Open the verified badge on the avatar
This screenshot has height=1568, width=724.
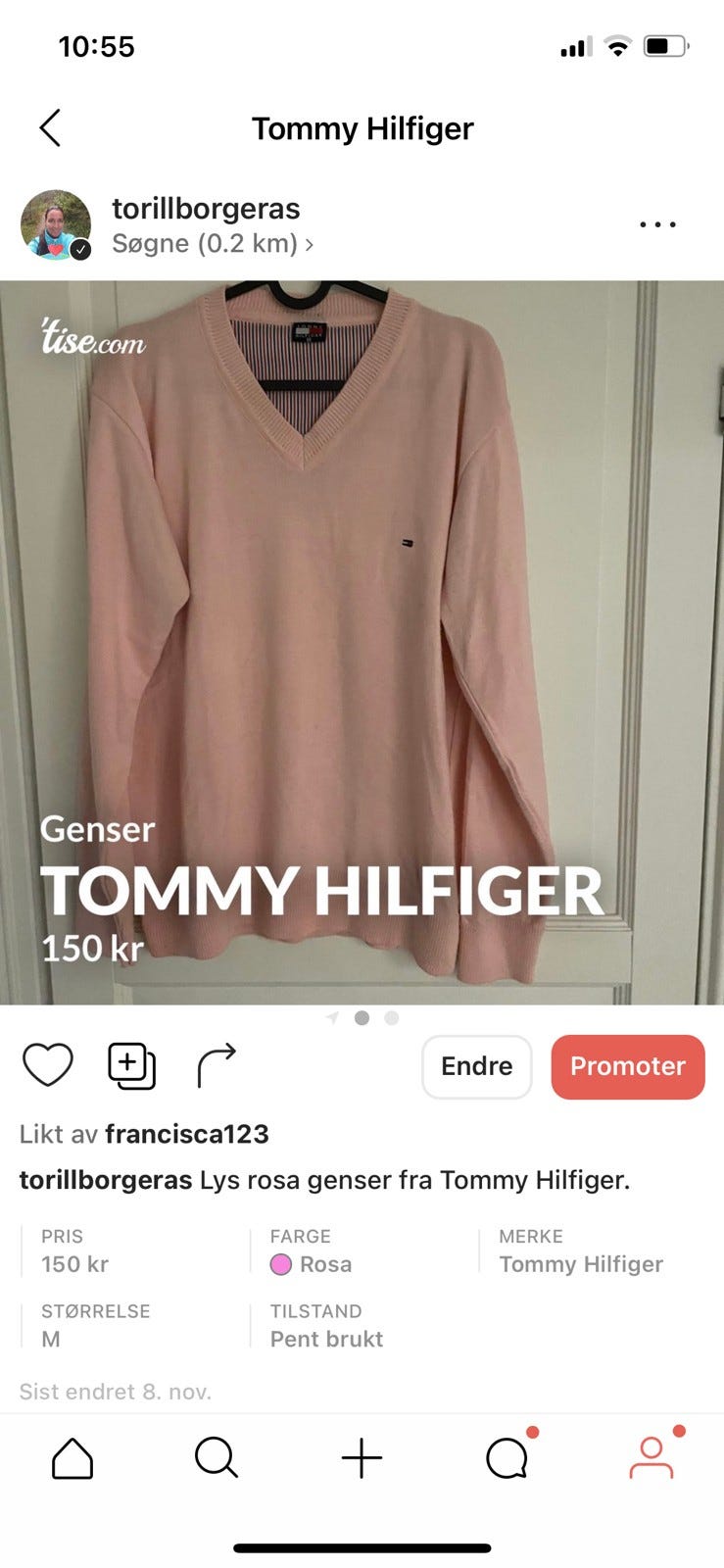point(80,248)
